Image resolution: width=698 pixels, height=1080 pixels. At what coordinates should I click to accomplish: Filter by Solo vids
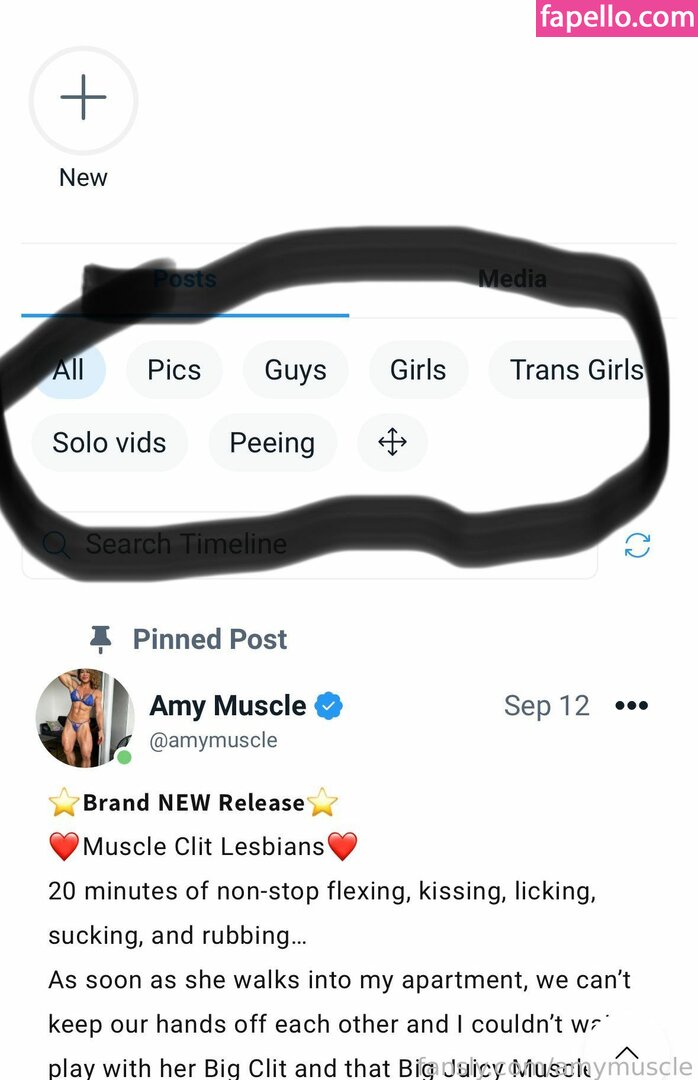click(109, 442)
